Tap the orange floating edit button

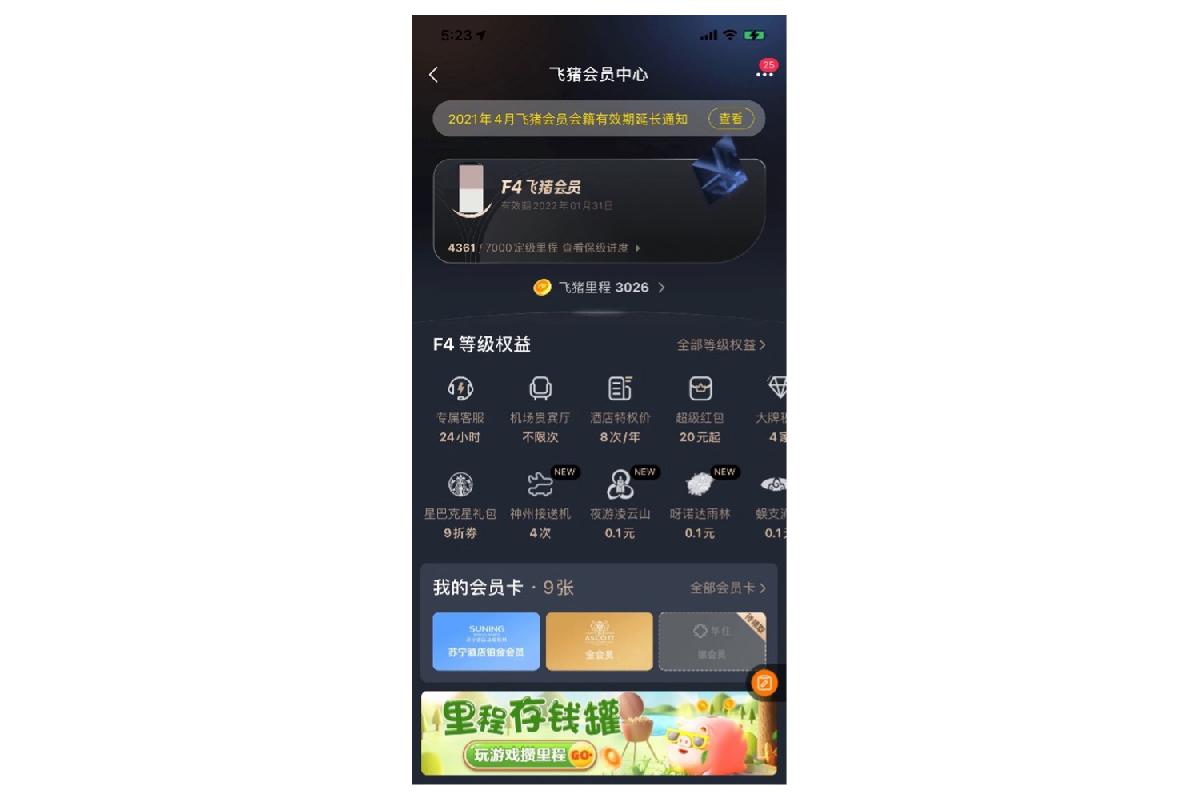coord(764,683)
